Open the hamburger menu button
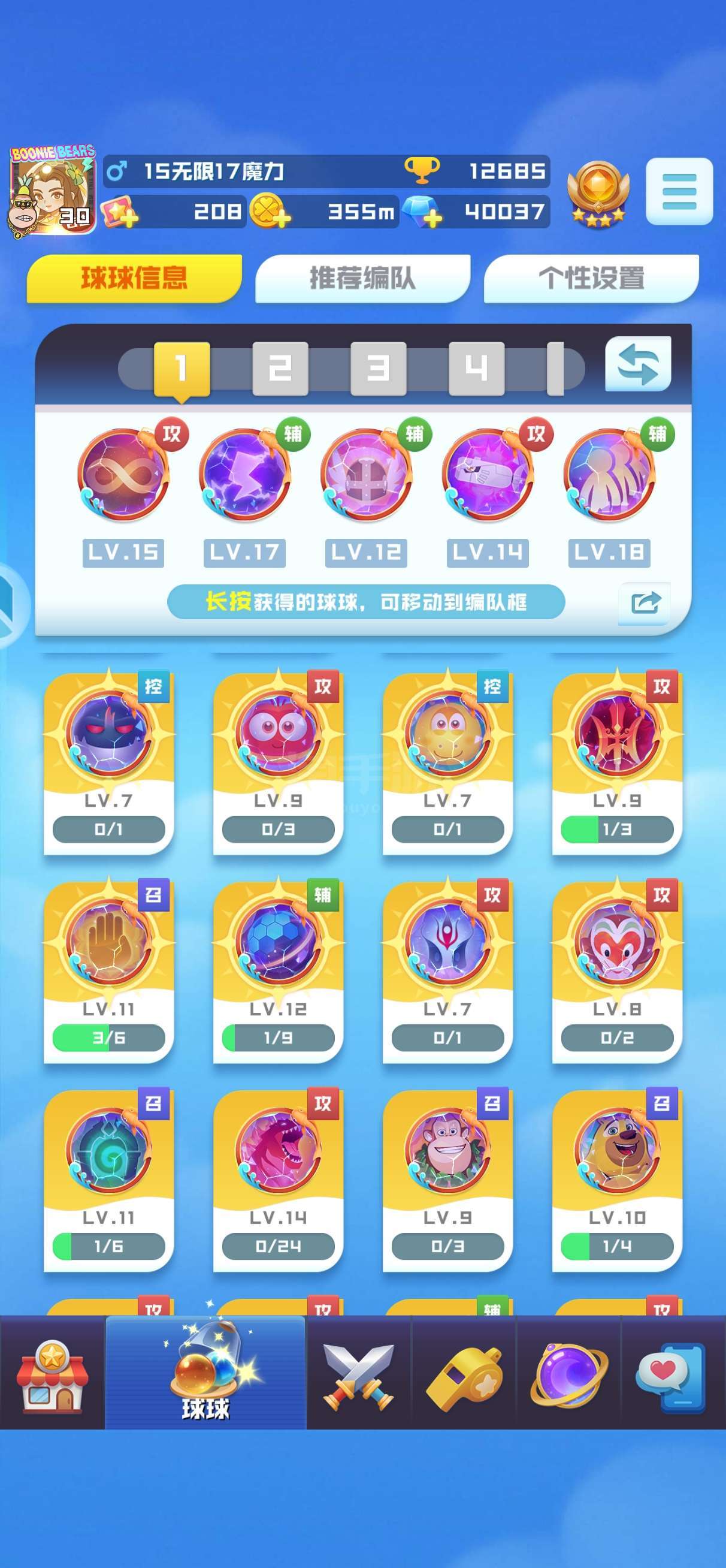The width and height of the screenshot is (726, 1568). 679,191
